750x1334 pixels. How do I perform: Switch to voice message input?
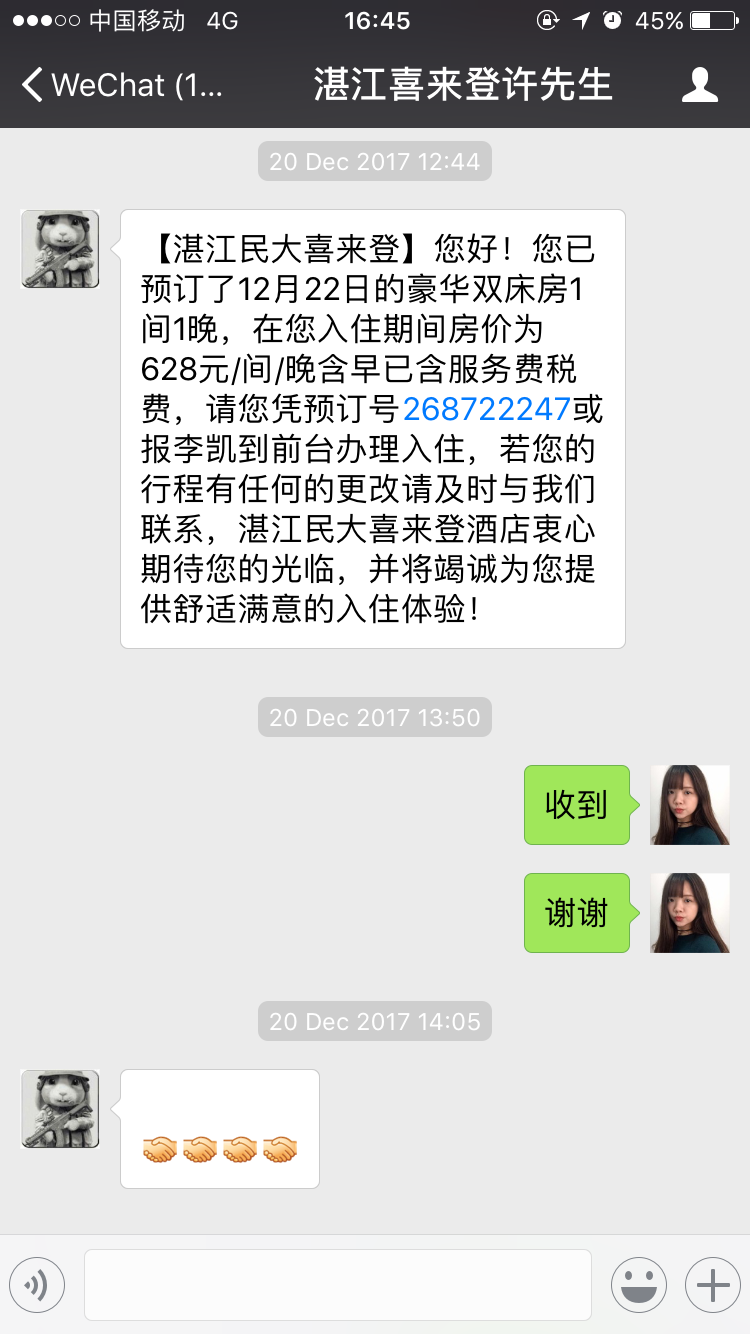pyautogui.click(x=37, y=1285)
